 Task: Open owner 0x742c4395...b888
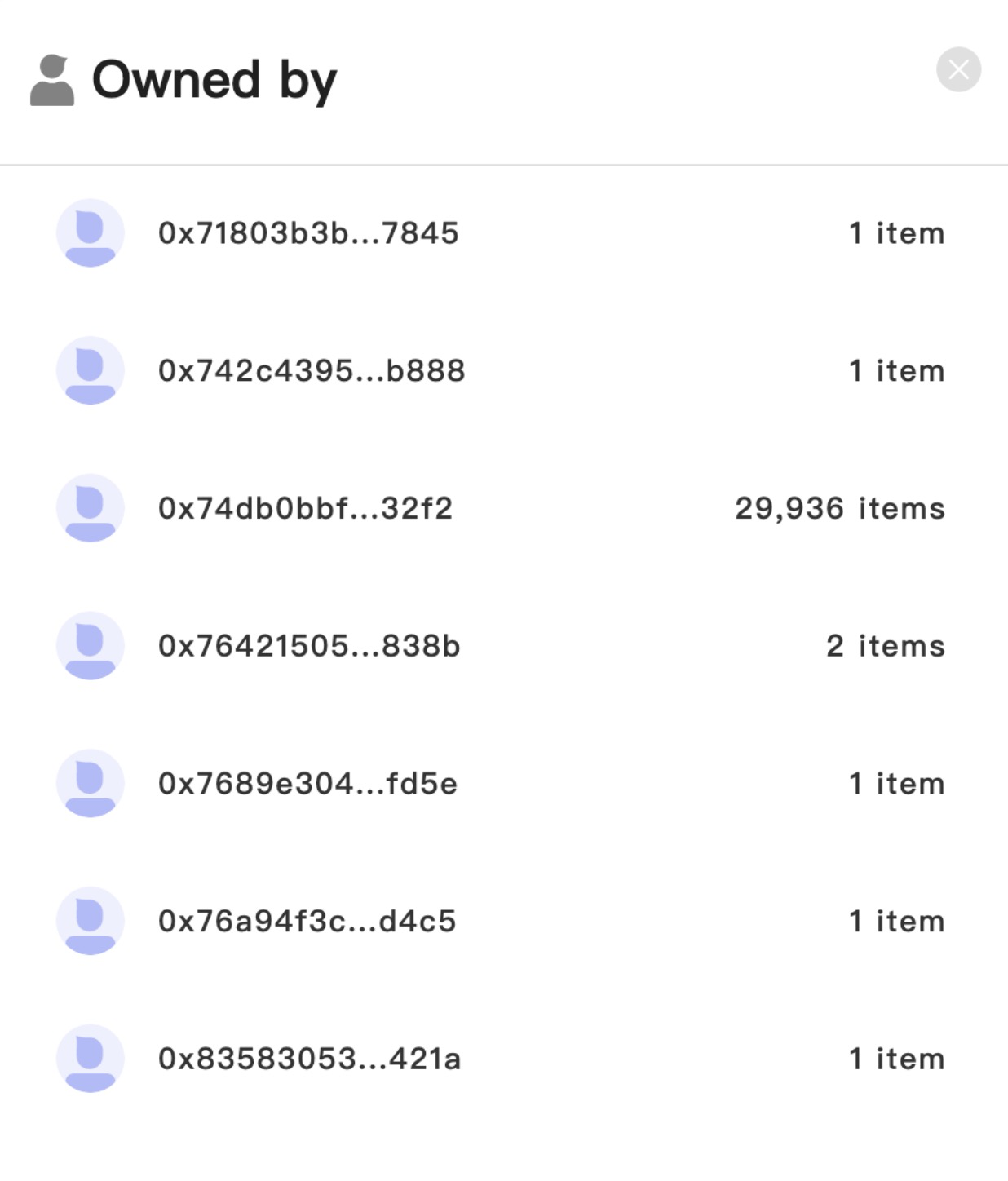(x=312, y=371)
